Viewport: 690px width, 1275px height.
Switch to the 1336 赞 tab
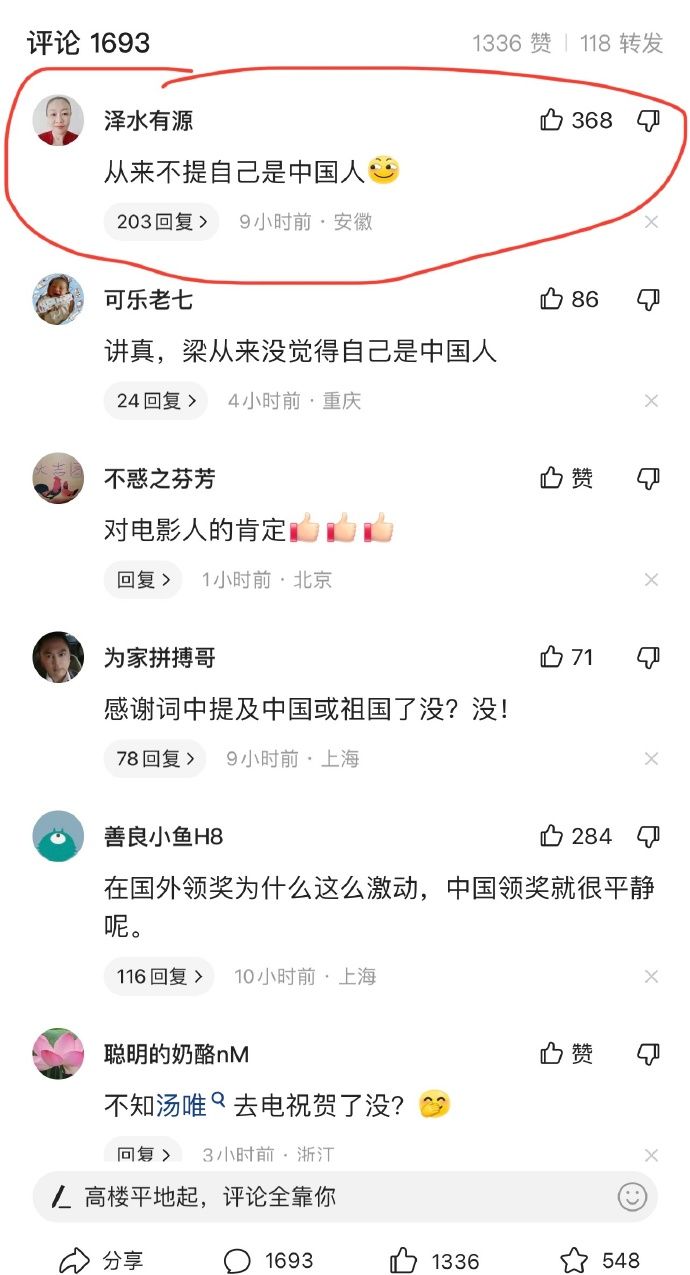tap(511, 43)
